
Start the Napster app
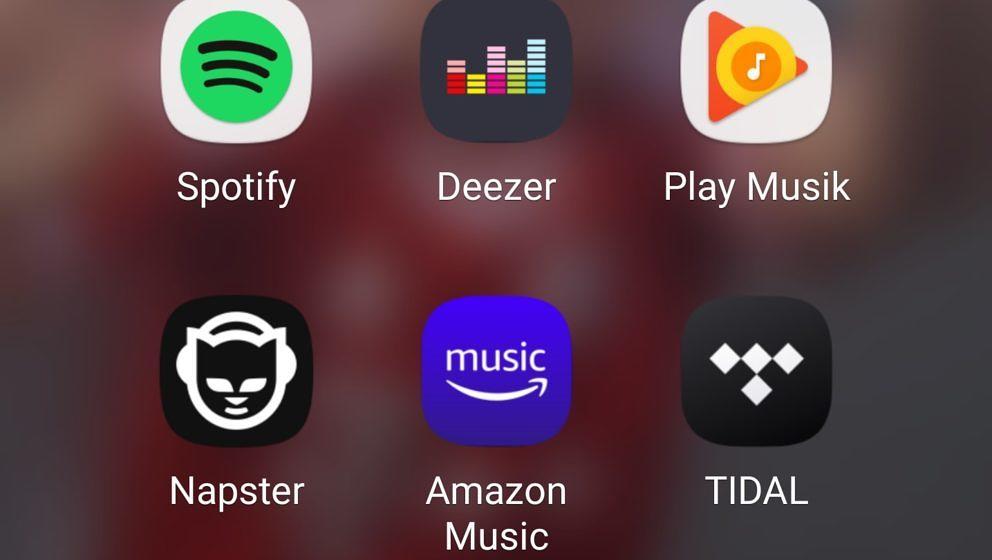236,370
